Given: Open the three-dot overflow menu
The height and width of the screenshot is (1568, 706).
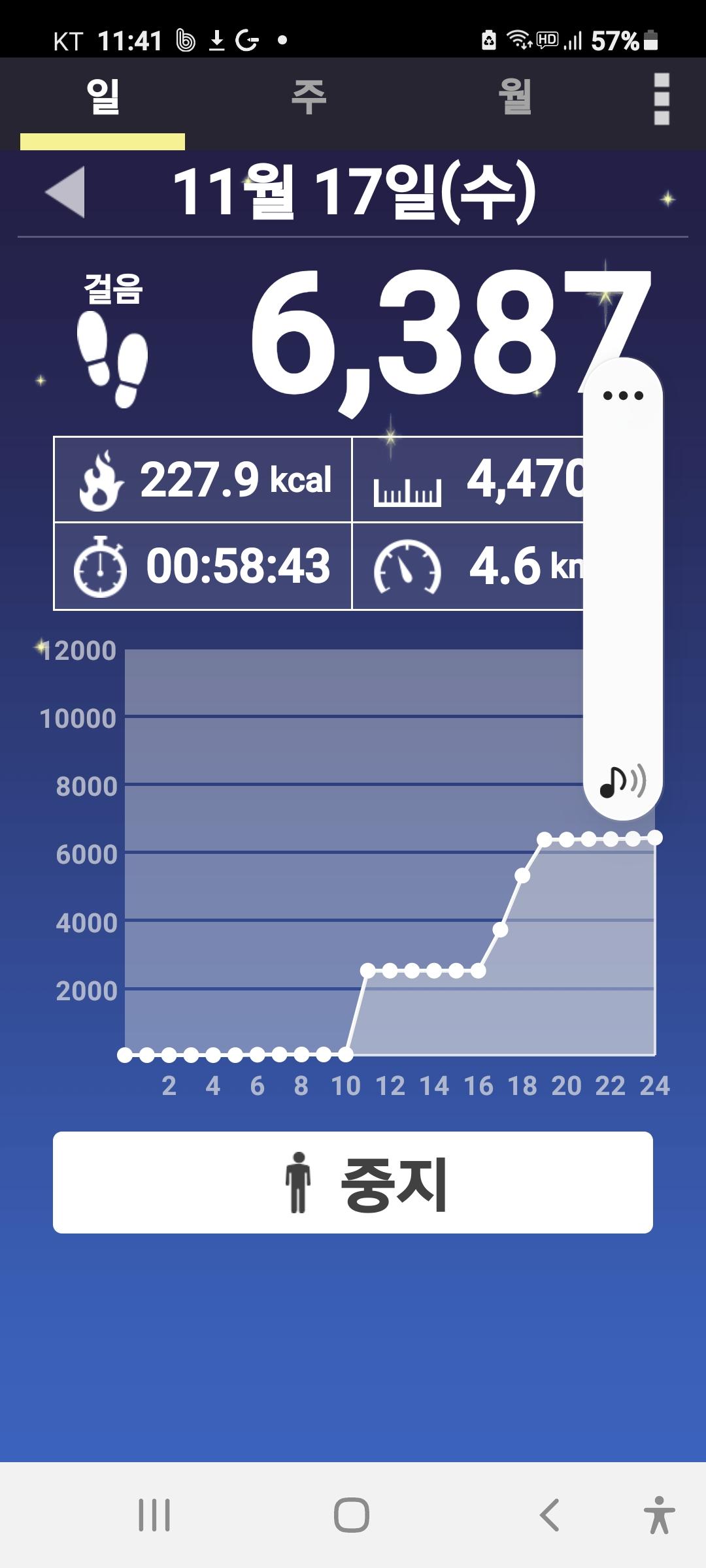Looking at the screenshot, I should [x=661, y=99].
